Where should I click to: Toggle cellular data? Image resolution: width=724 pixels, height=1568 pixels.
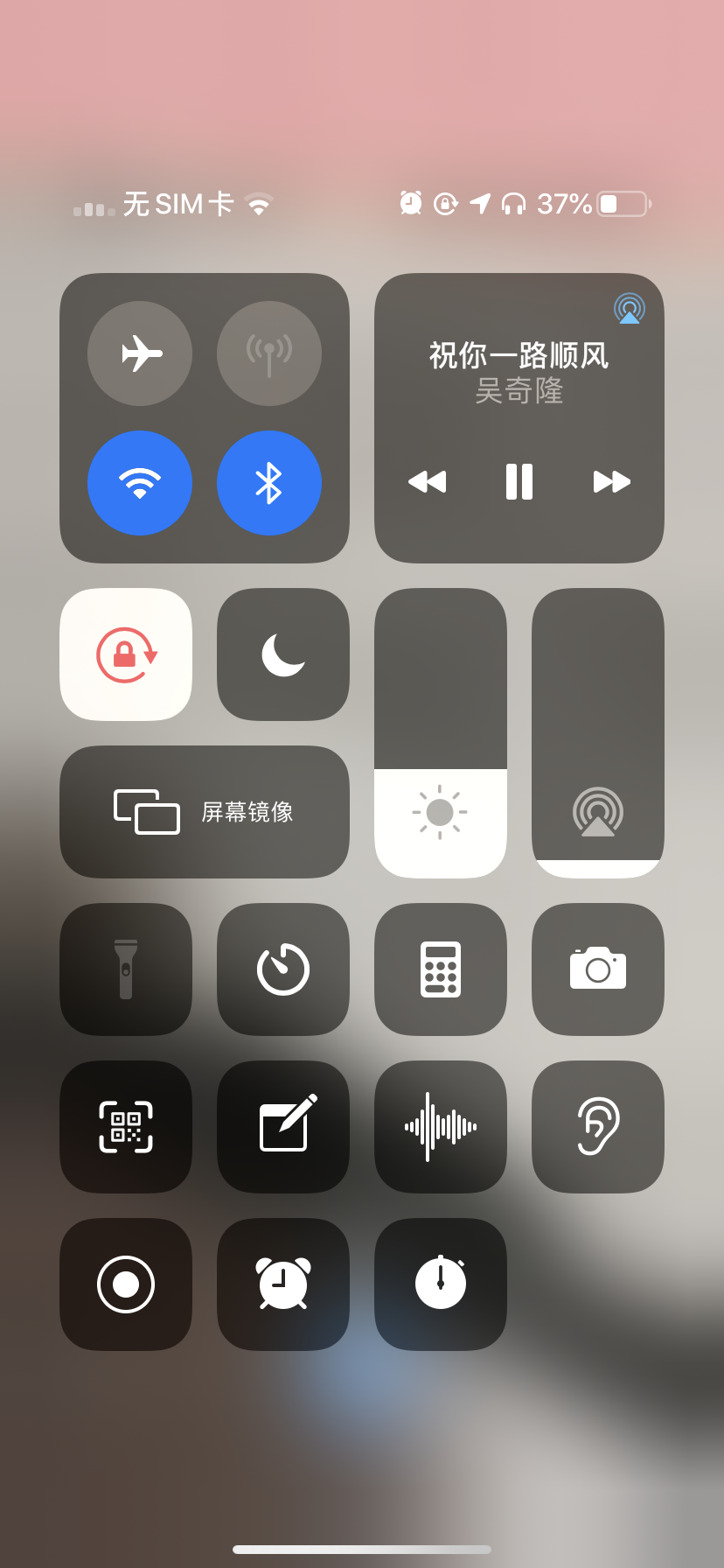pos(269,353)
